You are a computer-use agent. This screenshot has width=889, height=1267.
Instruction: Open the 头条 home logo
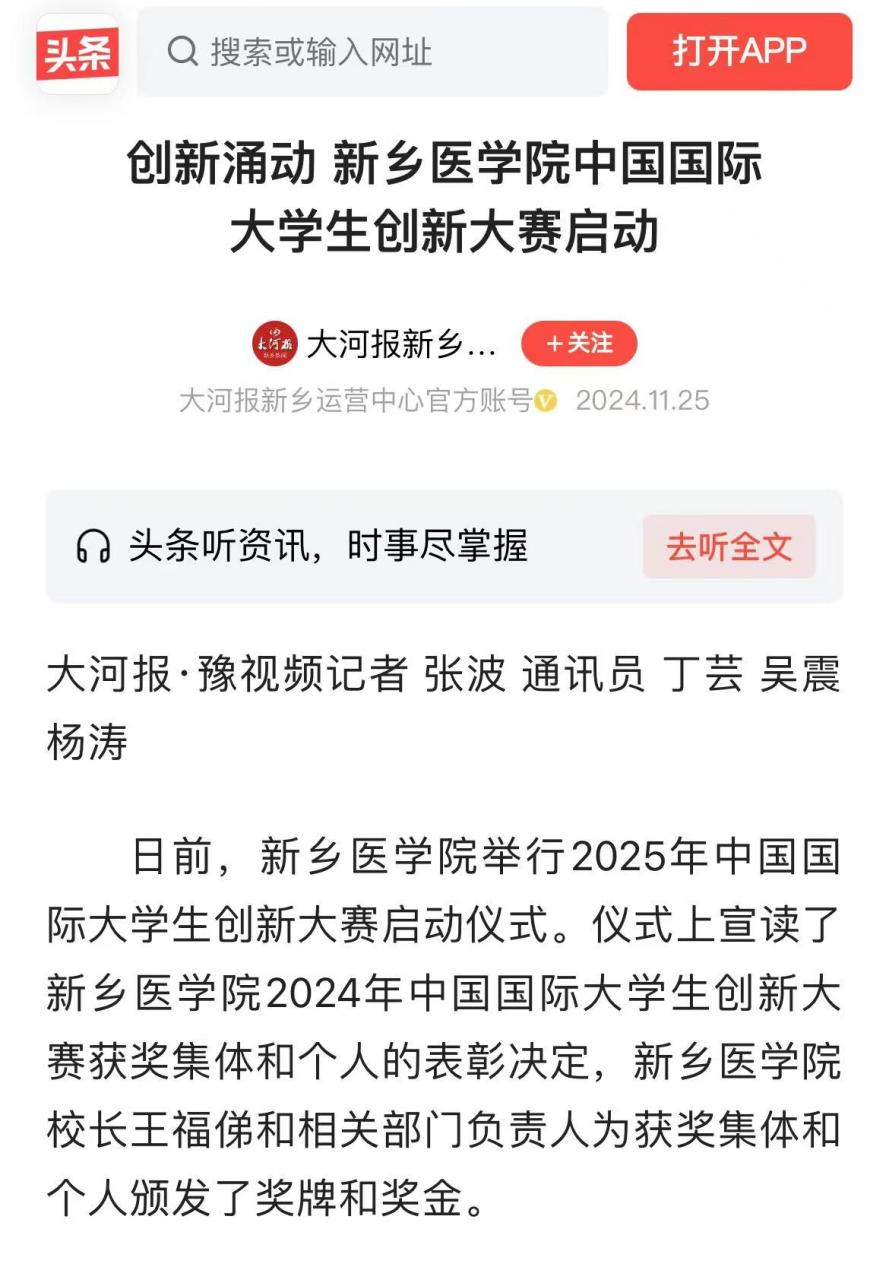click(77, 53)
